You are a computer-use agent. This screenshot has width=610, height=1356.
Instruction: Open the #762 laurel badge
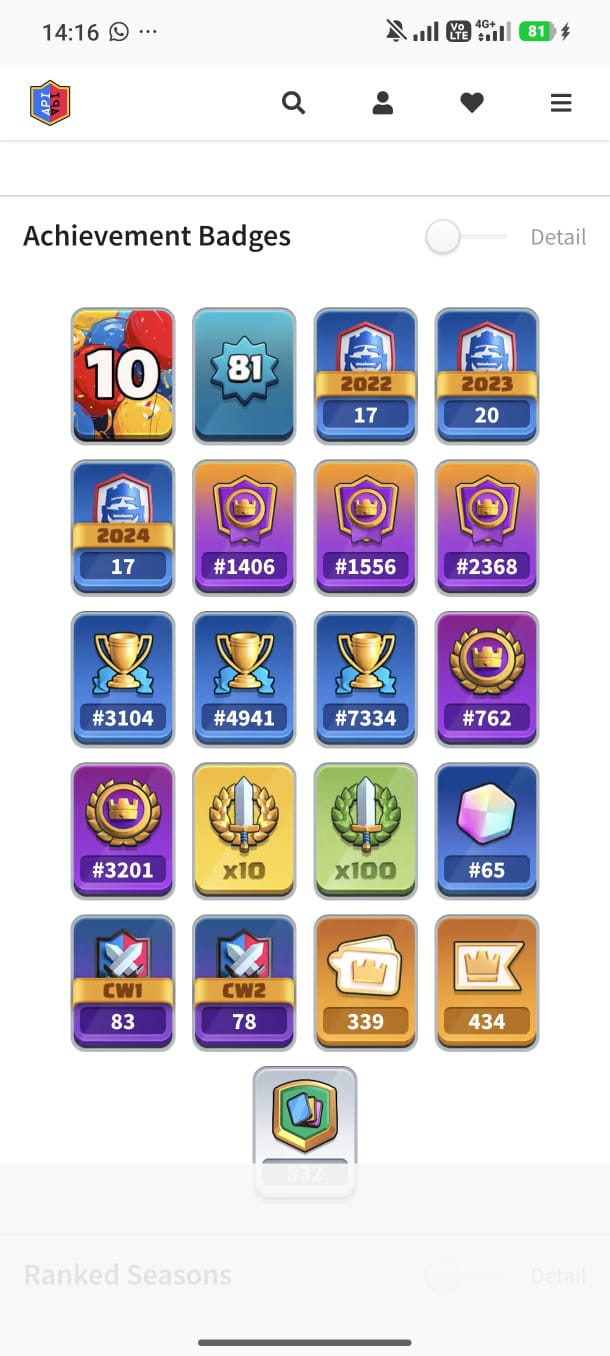[x=487, y=680]
